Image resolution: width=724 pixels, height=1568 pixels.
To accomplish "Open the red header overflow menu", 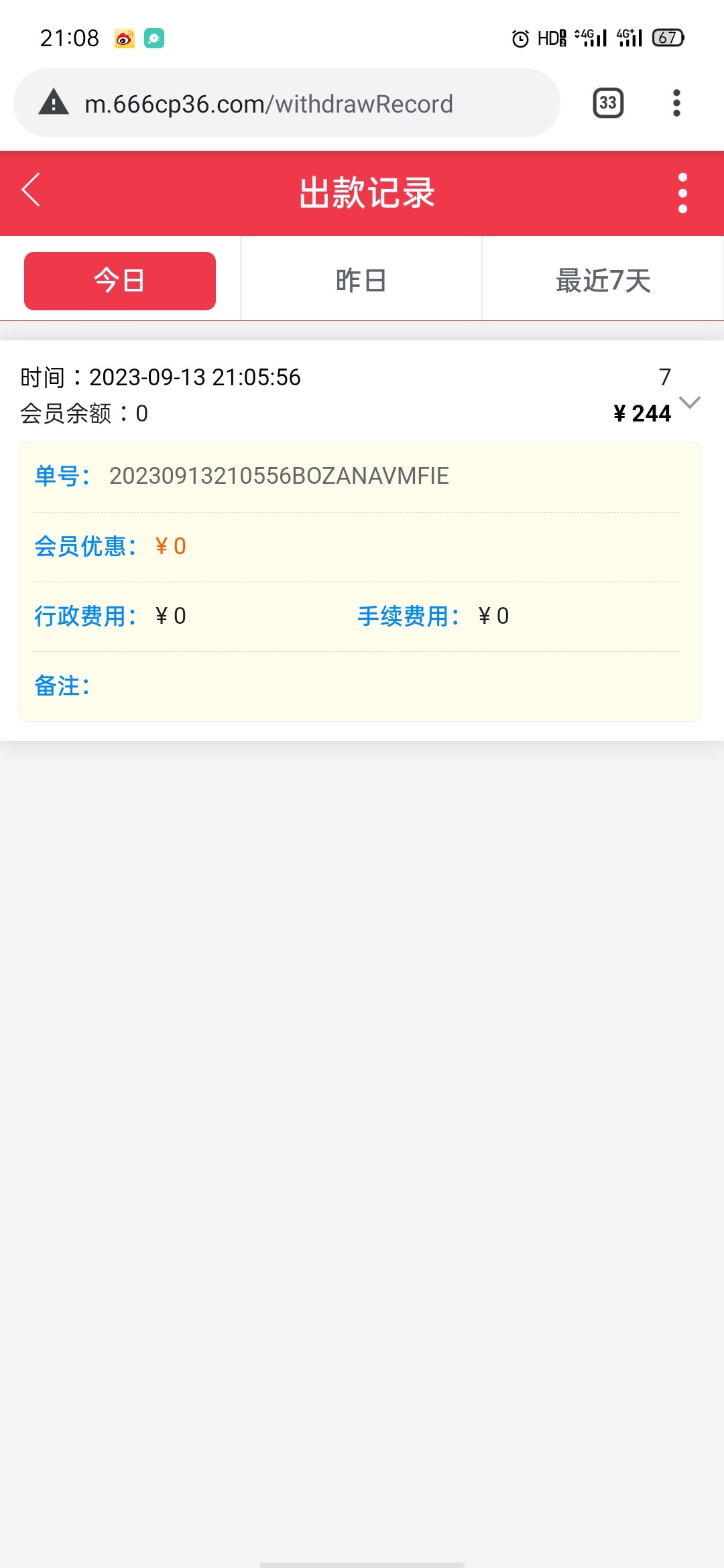I will click(x=682, y=193).
